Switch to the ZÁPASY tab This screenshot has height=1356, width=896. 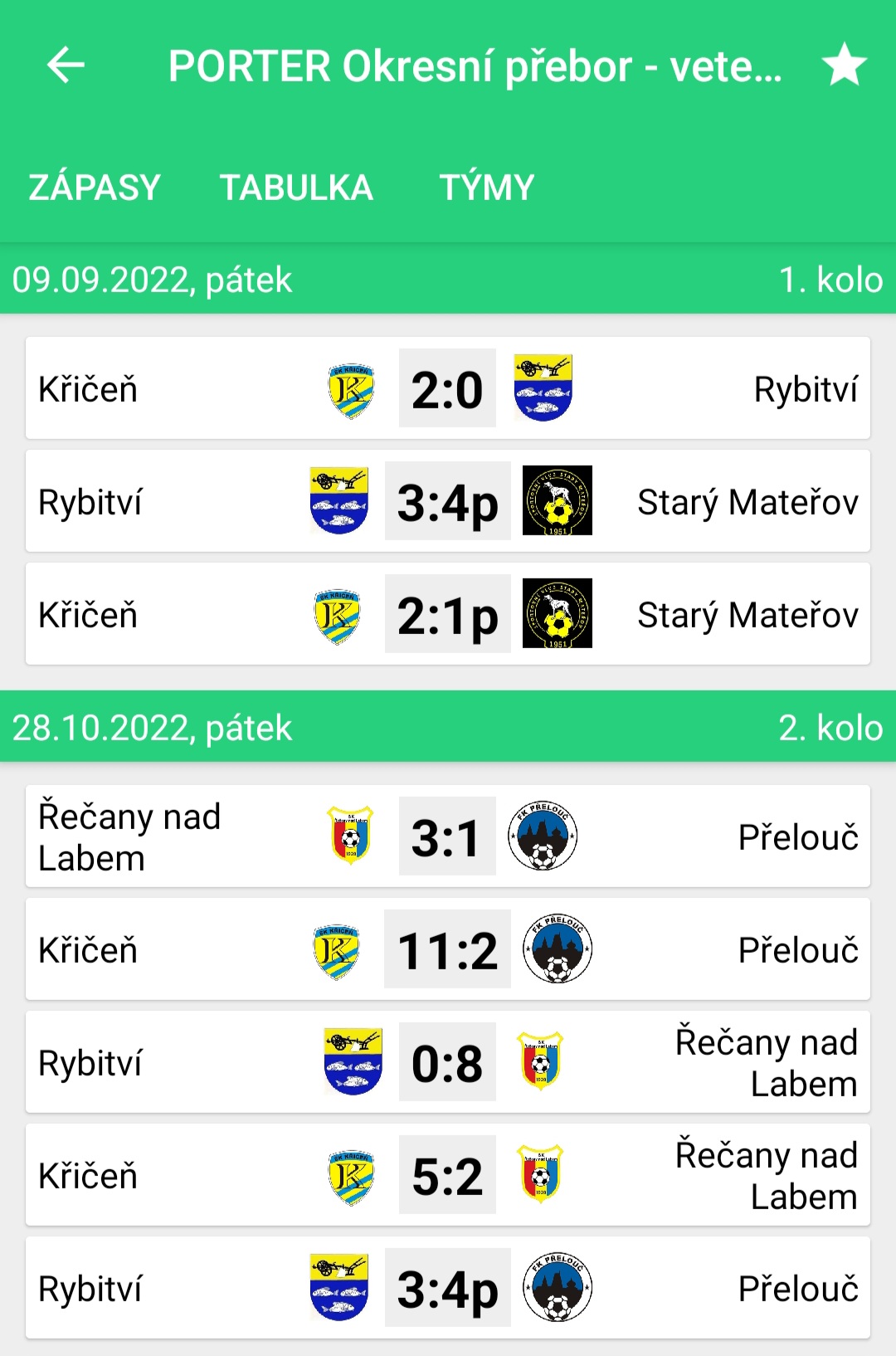(x=95, y=188)
